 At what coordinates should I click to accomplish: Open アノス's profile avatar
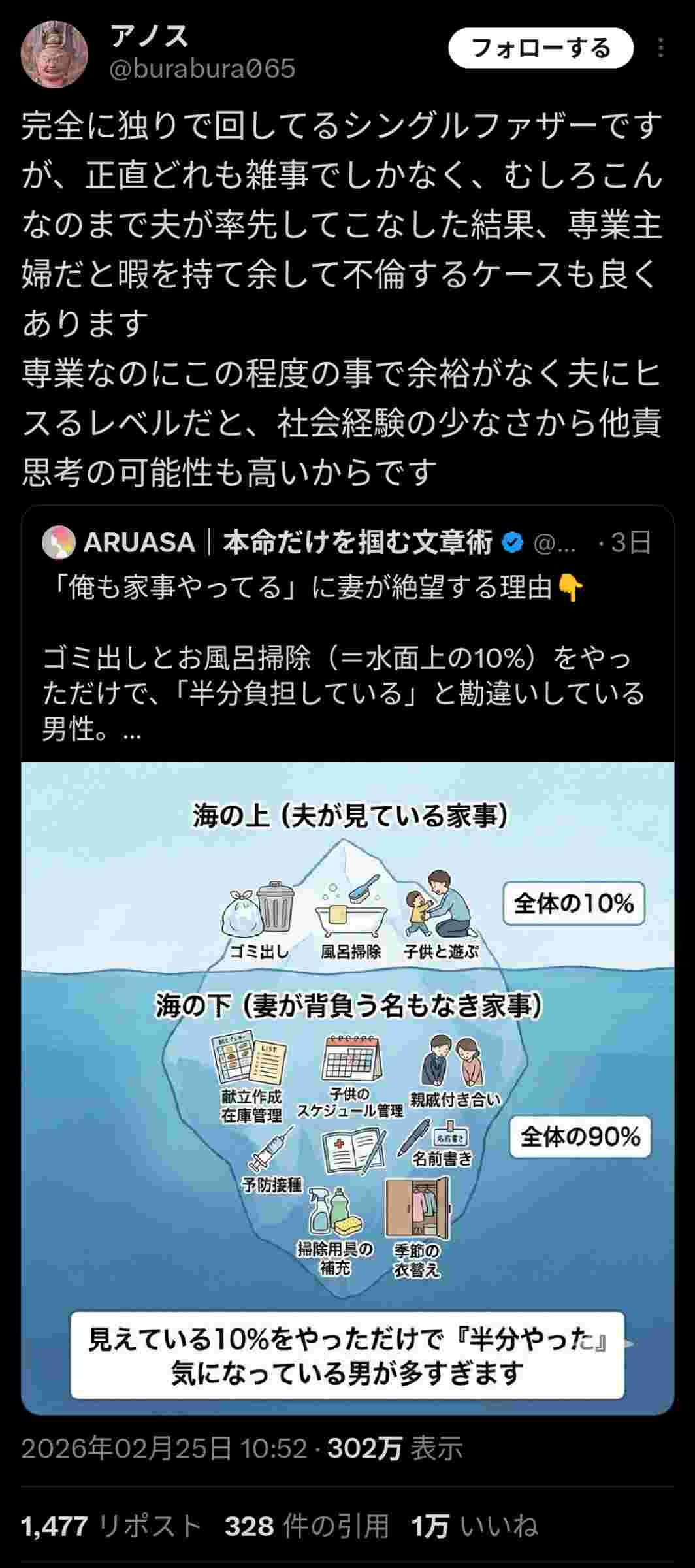pyautogui.click(x=54, y=55)
